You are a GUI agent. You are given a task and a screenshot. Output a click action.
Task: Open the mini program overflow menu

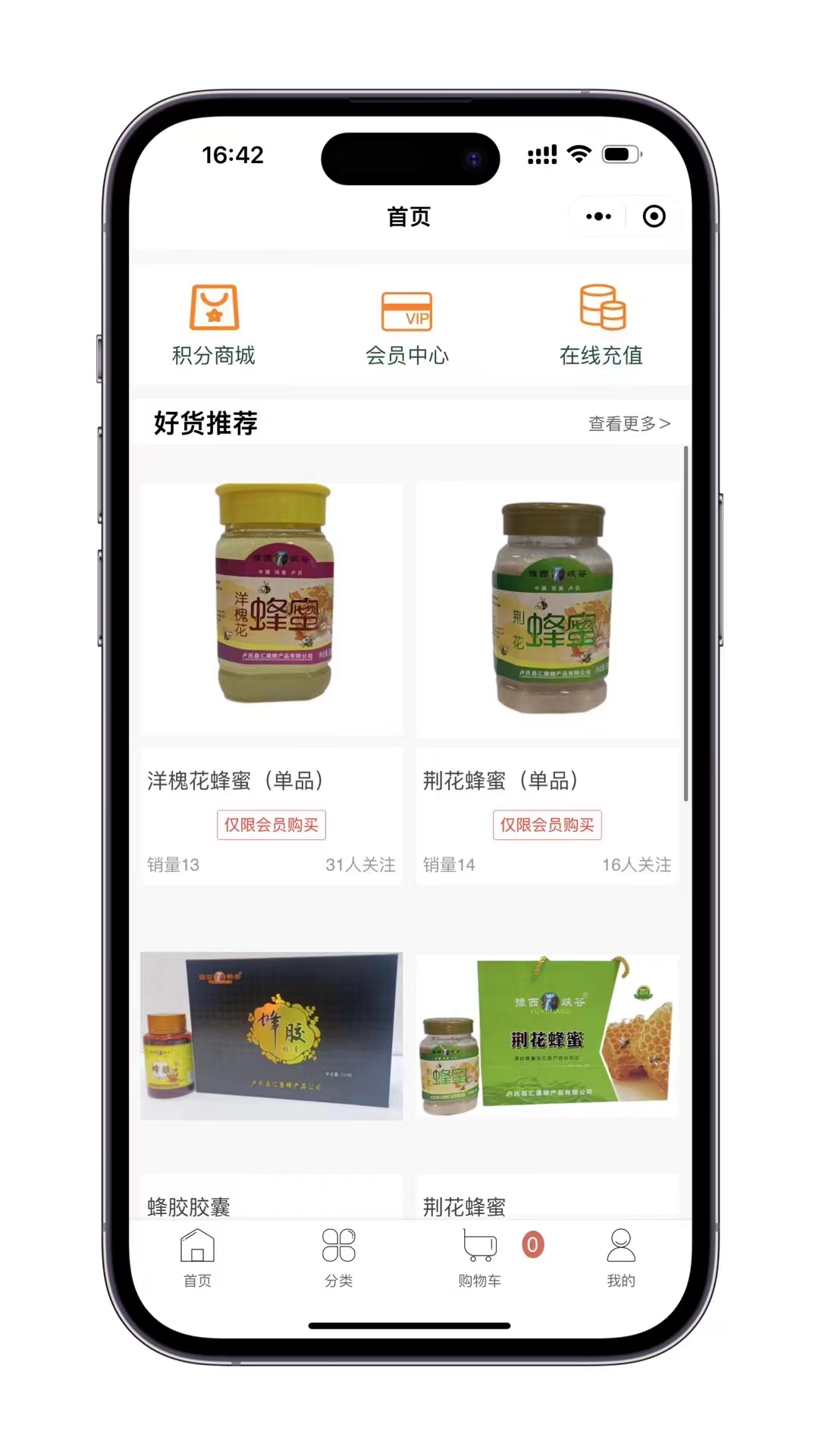[598, 216]
